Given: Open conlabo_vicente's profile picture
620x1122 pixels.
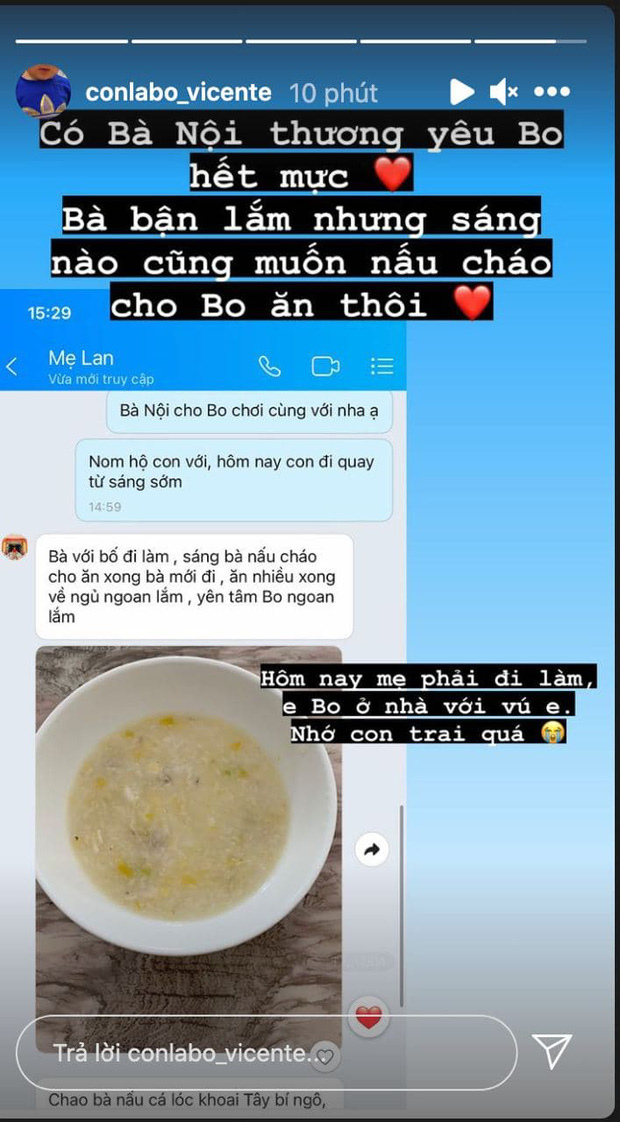Looking at the screenshot, I should tap(43, 92).
